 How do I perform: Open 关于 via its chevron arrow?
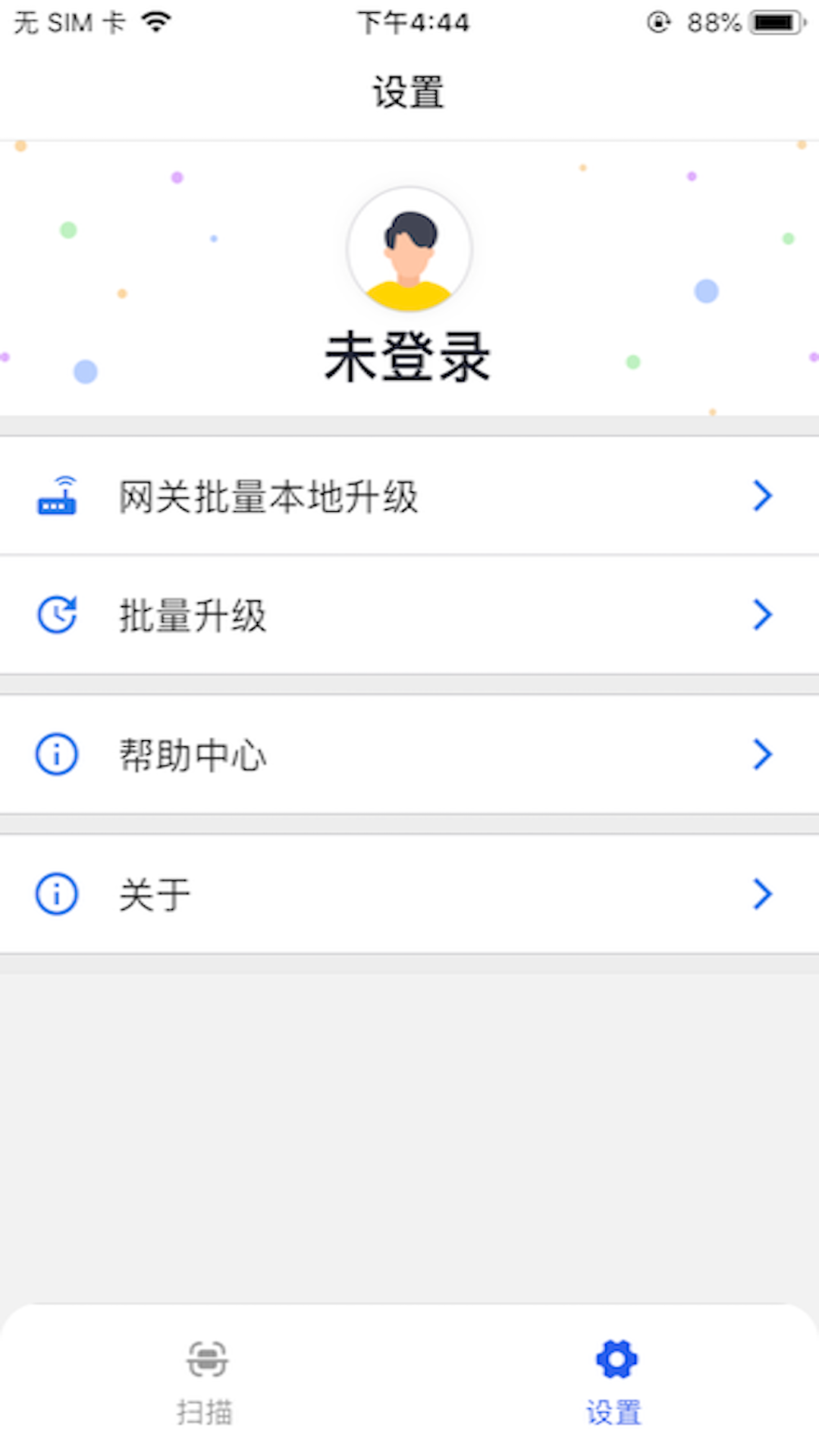click(x=762, y=893)
